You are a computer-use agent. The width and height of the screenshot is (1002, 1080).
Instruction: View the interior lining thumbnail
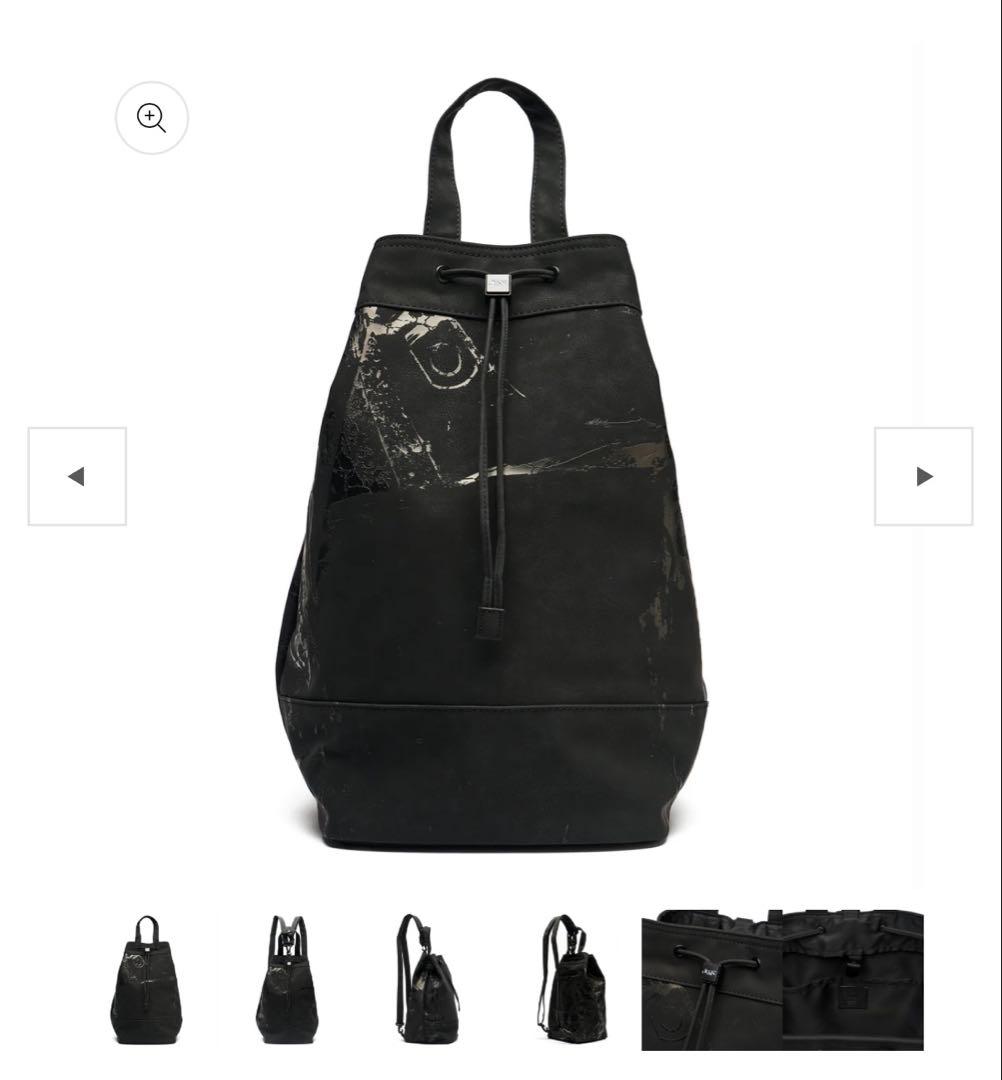853,980
